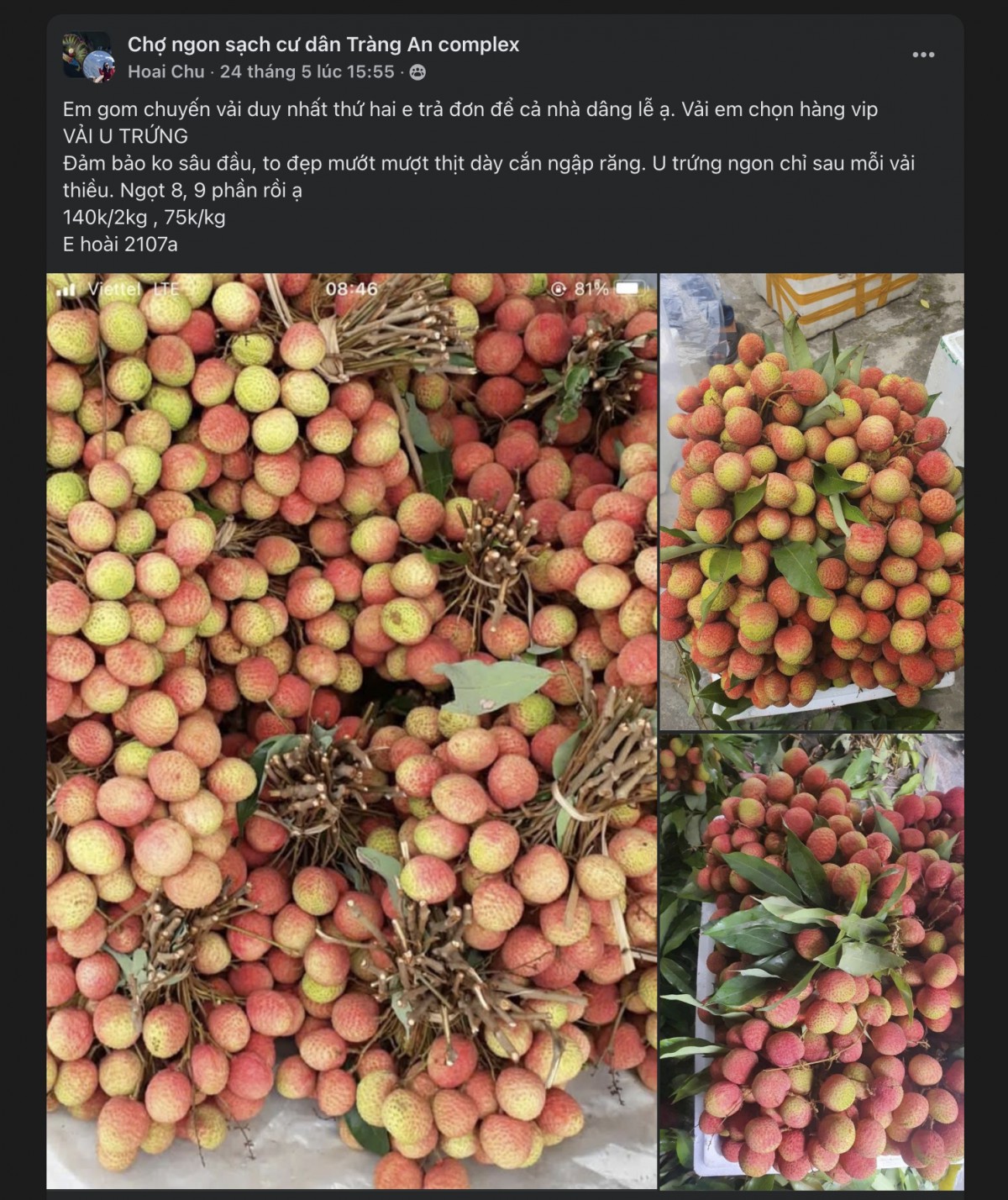Open the large lychee photo with status bar
Image resolution: width=1008 pixels, height=1200 pixels.
point(351,729)
